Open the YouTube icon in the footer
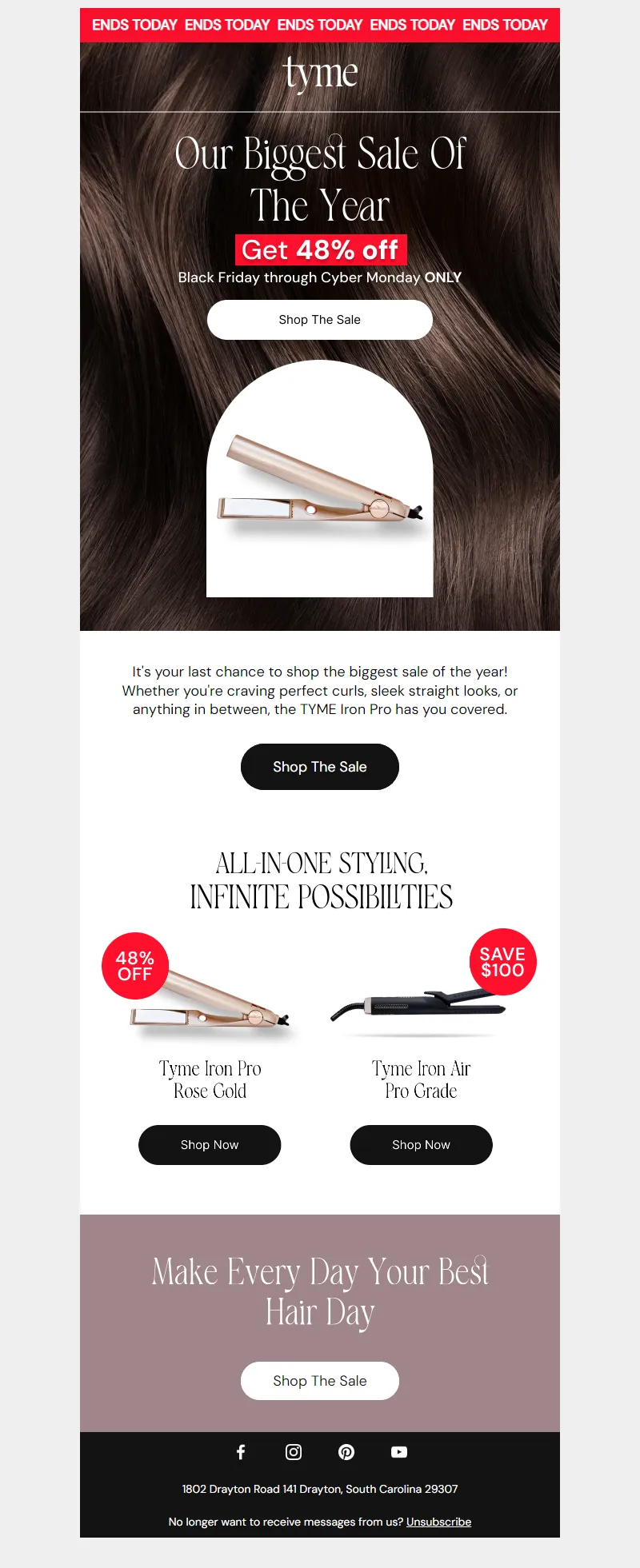The height and width of the screenshot is (1568, 640). (399, 1452)
